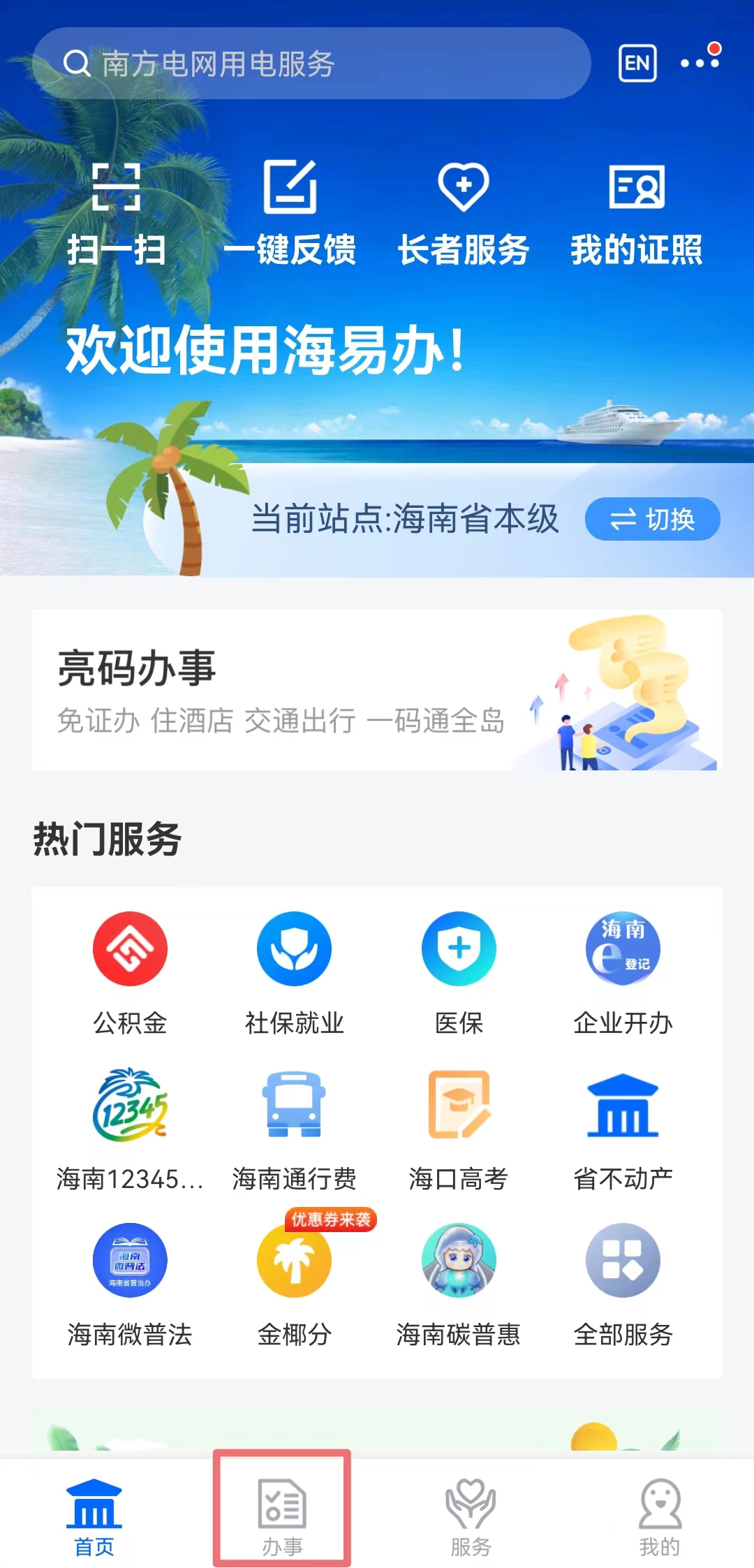This screenshot has height=1568, width=754.
Task: Switch language with the EN icon
Action: (637, 64)
